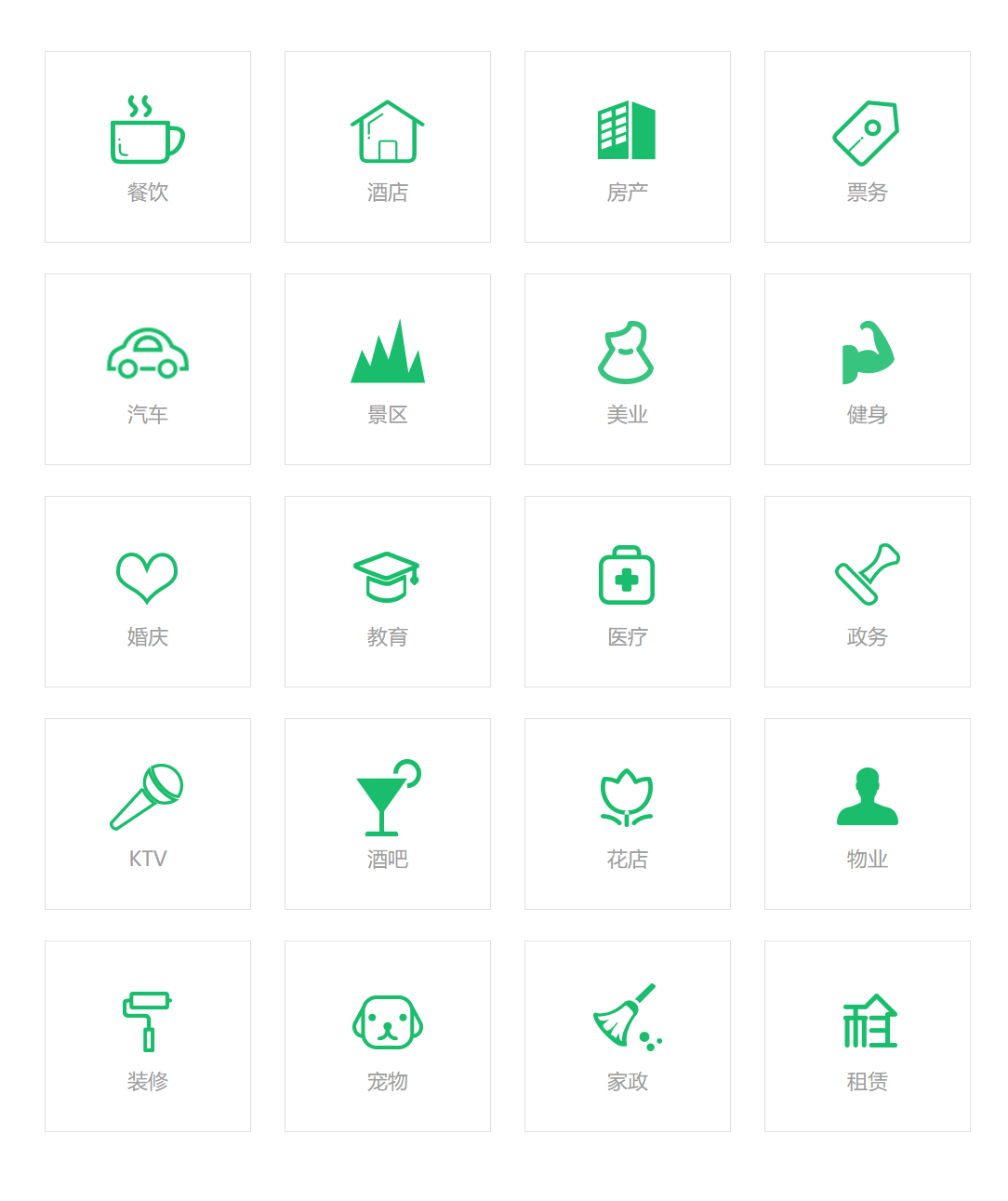The image size is (1008, 1201).
Task: Select the 宠物 category card
Action: [x=388, y=1036]
